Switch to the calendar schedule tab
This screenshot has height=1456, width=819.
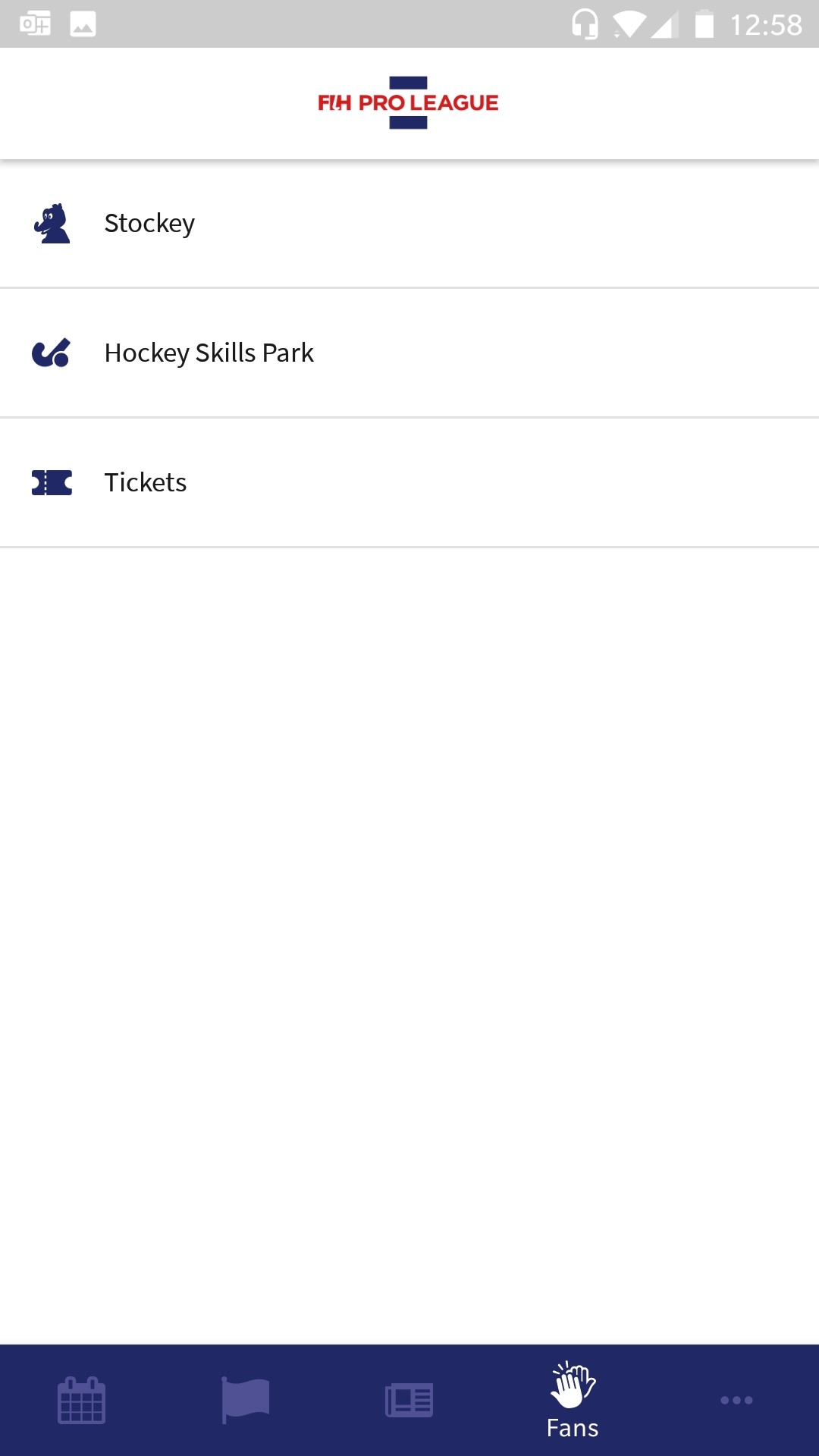tap(82, 1400)
